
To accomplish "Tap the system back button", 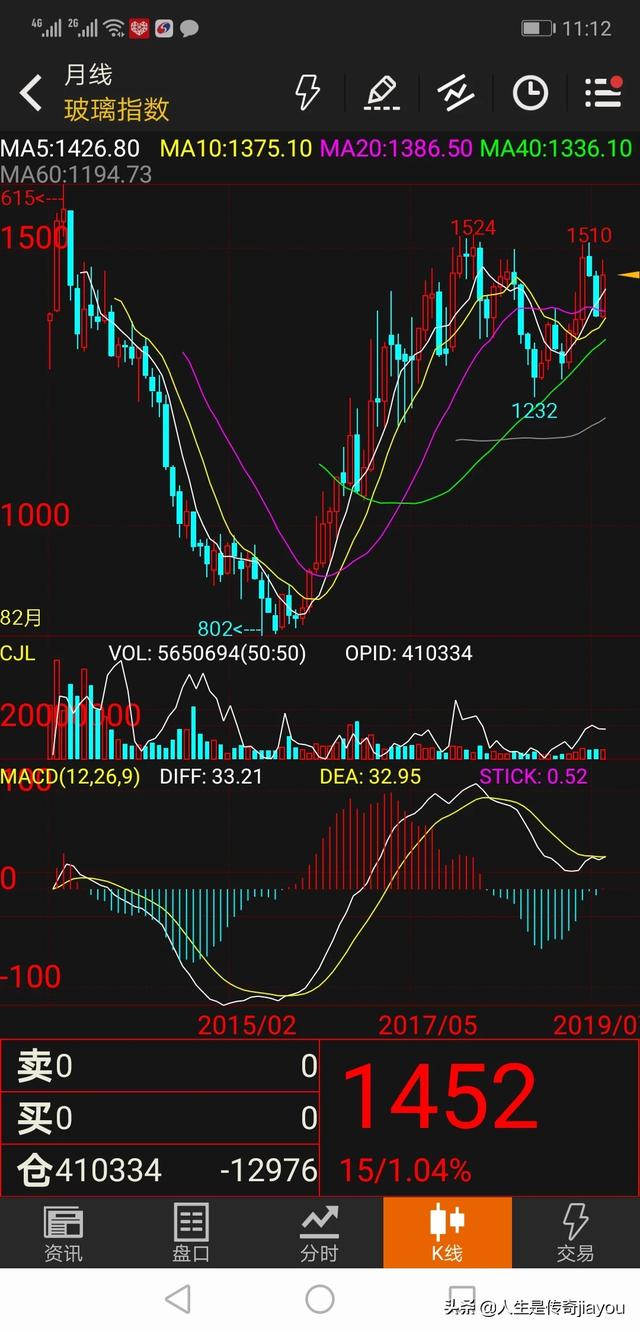I will point(178,1299).
